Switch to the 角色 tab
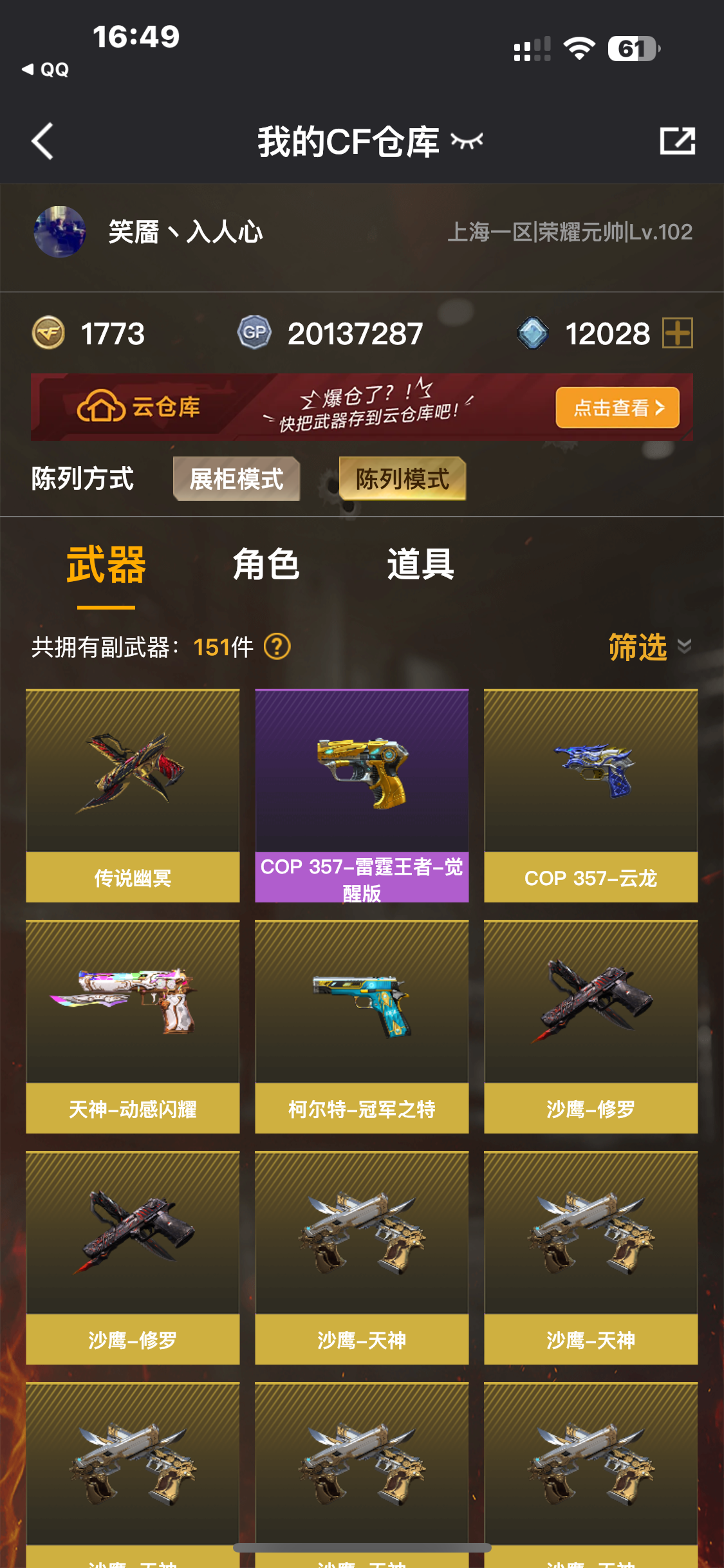Screen dimensions: 724x1568 click(266, 565)
